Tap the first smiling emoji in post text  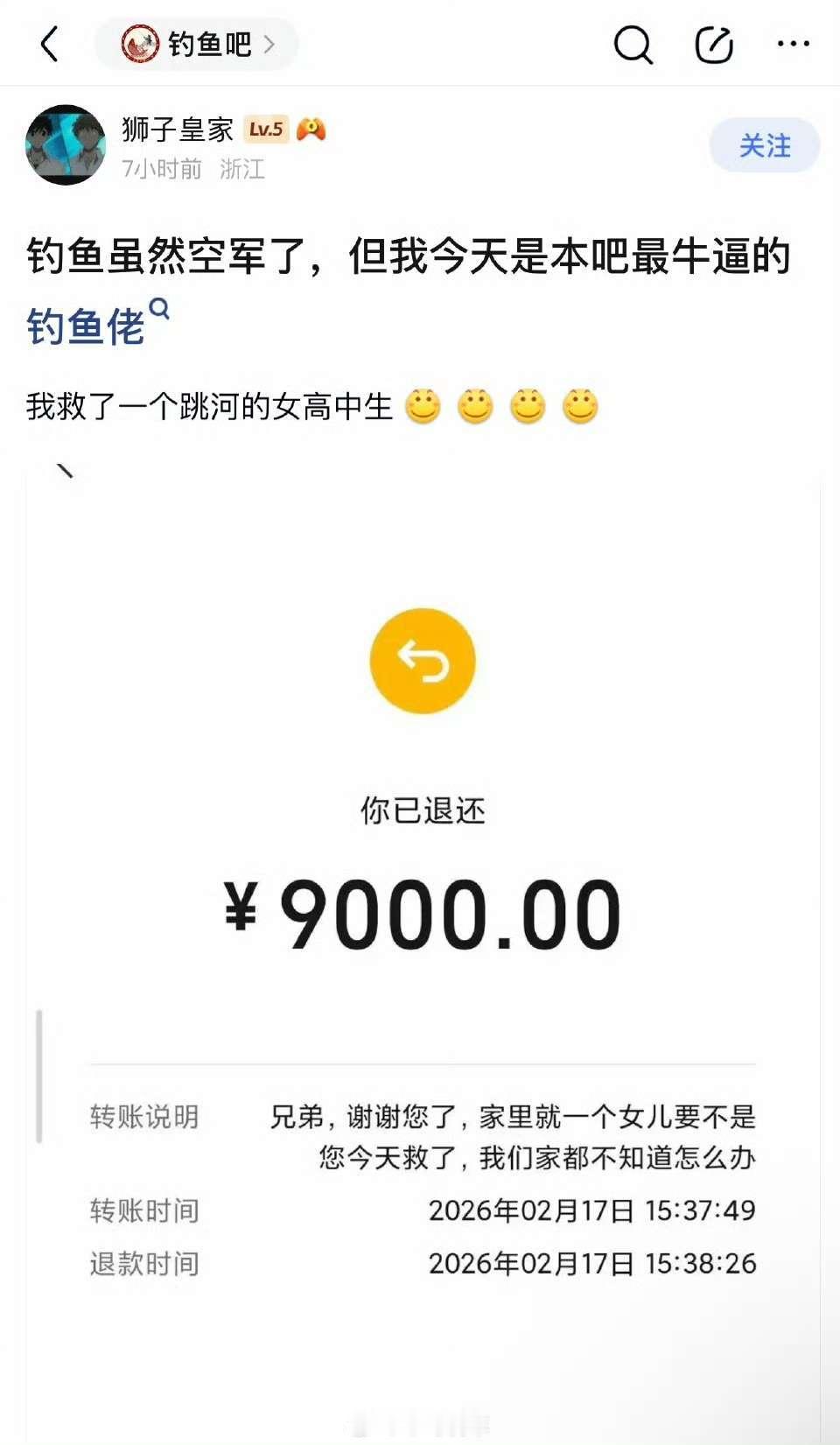423,405
